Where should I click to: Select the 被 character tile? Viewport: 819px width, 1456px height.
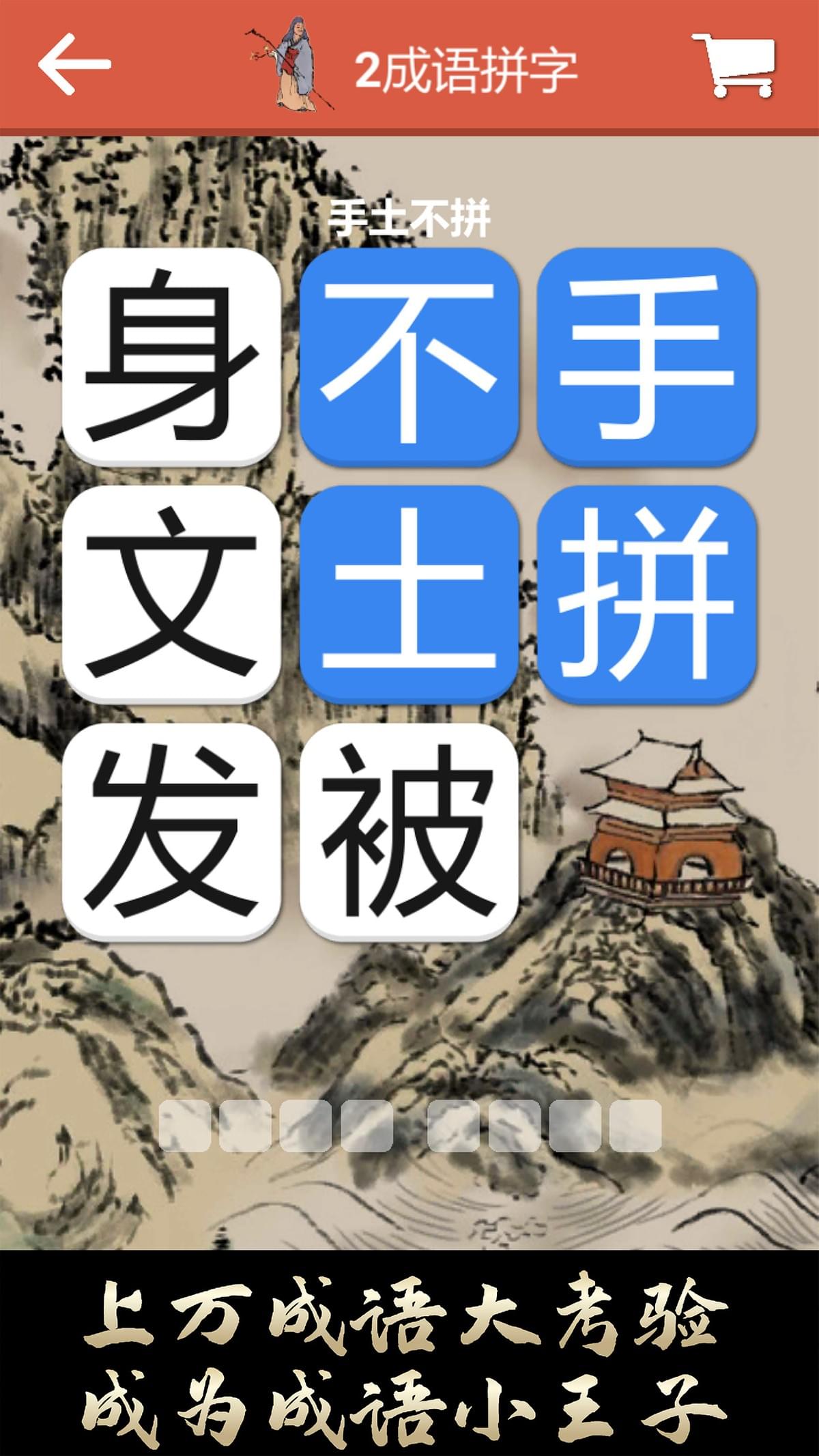409,831
